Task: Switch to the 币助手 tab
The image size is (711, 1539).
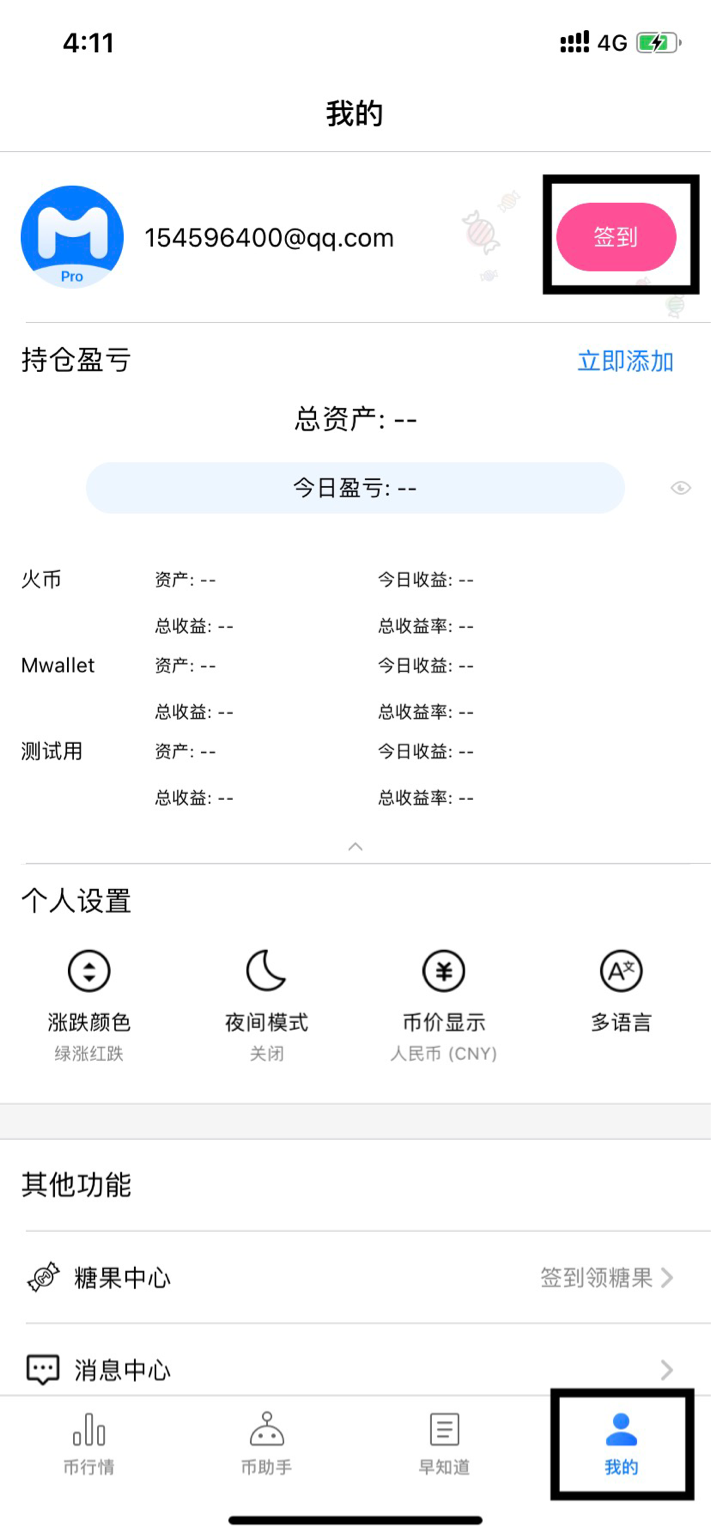Action: tap(266, 1445)
